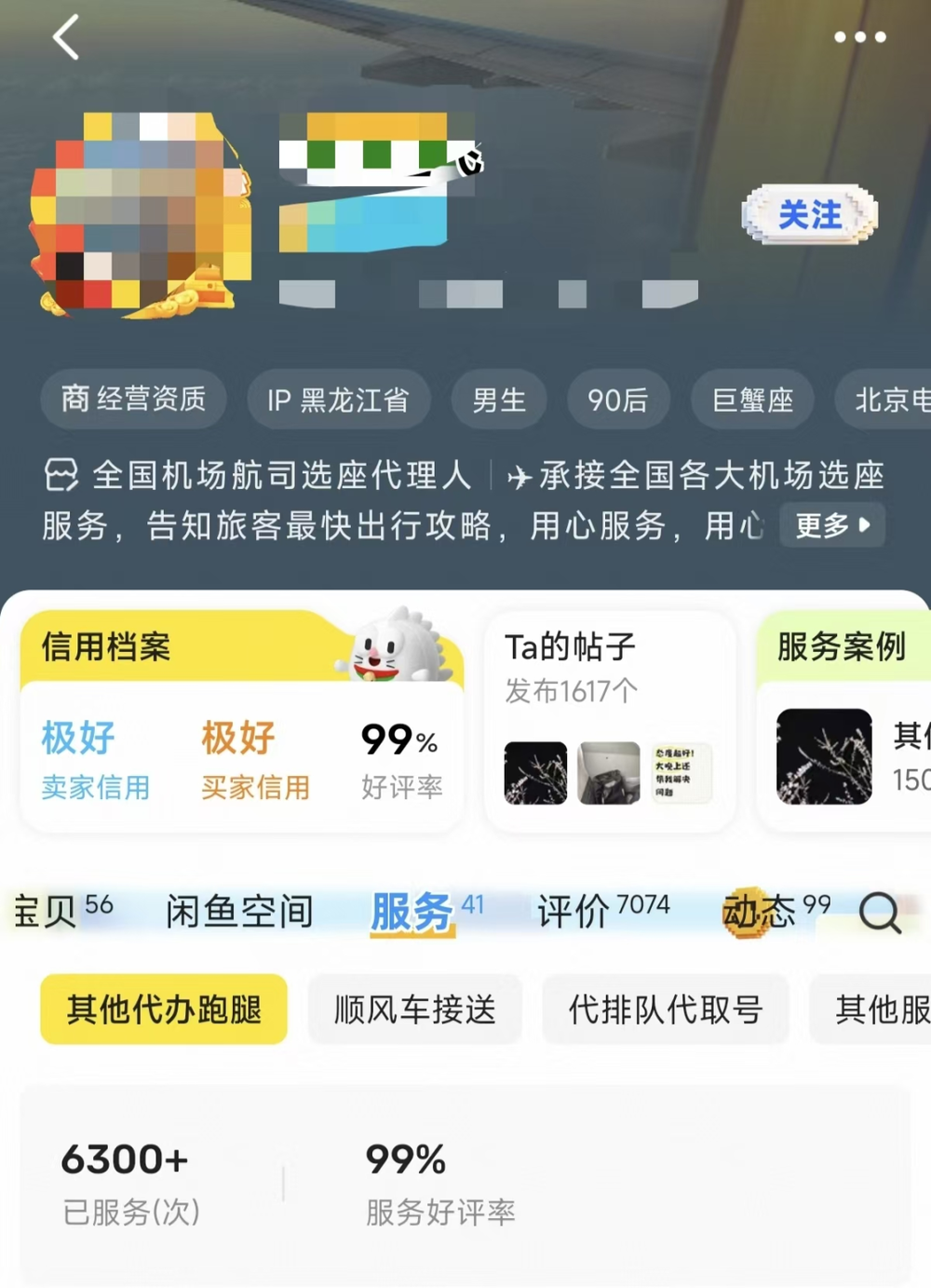Viewport: 931px width, 1288px height.
Task: Go back using the top-left arrow
Action: click(x=65, y=38)
